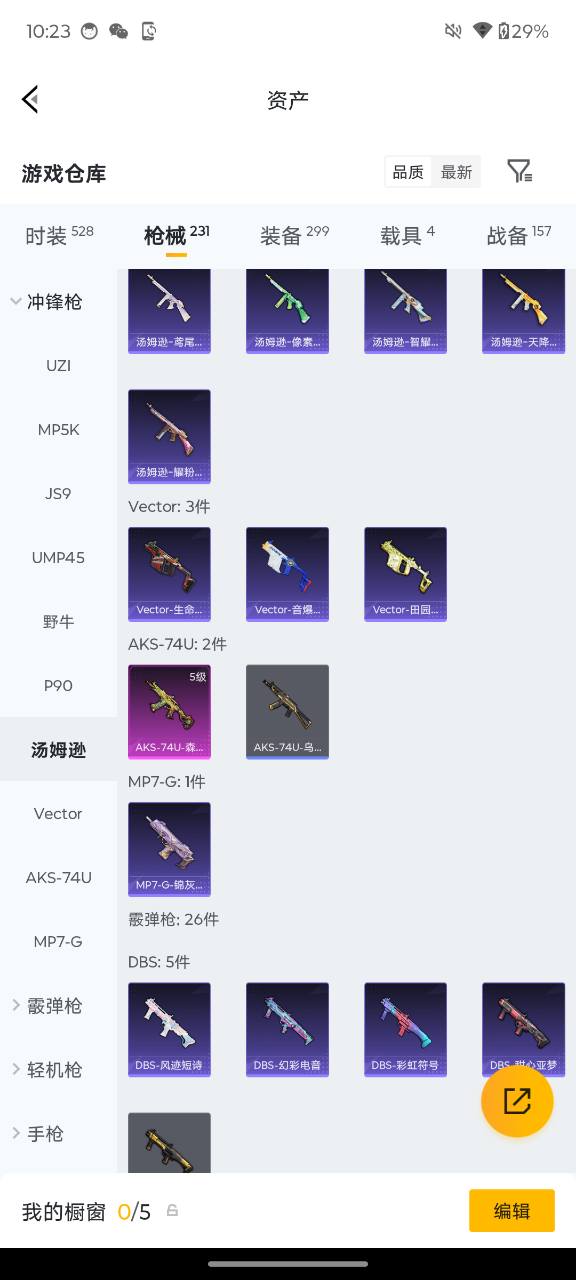Jump to P90 in the sidebar
The image size is (576, 1280).
pos(58,685)
